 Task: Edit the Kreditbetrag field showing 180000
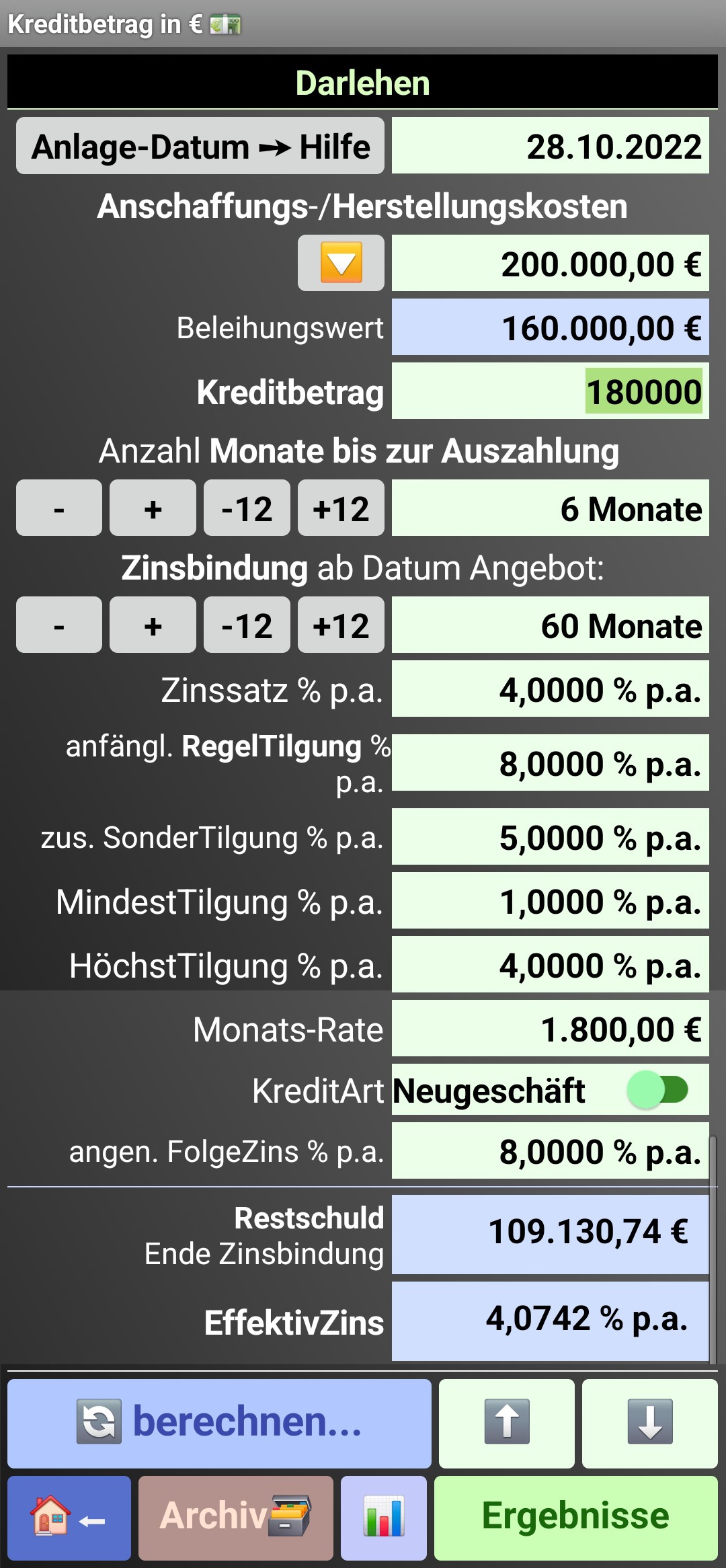tap(550, 391)
